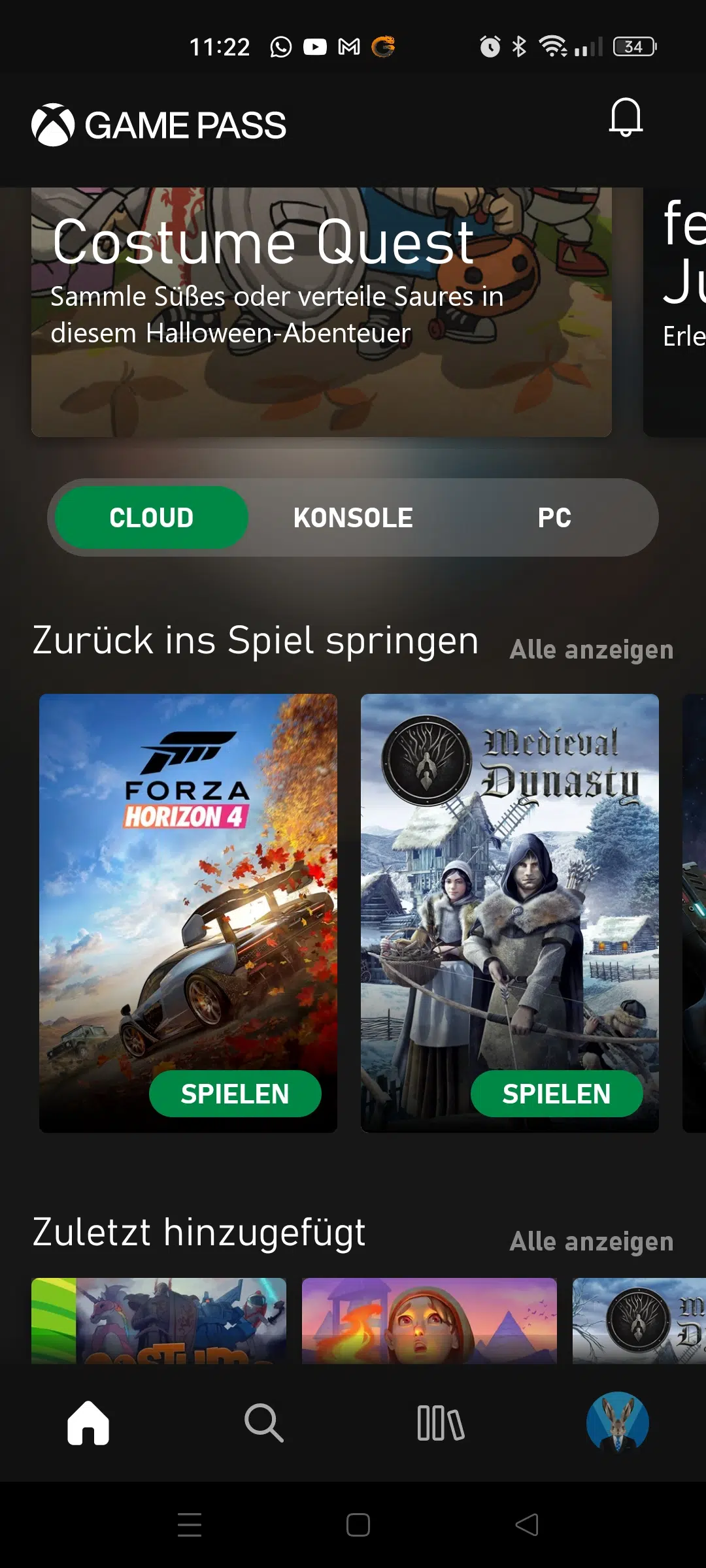Open the notifications bell
706x1568 pixels.
626,118
